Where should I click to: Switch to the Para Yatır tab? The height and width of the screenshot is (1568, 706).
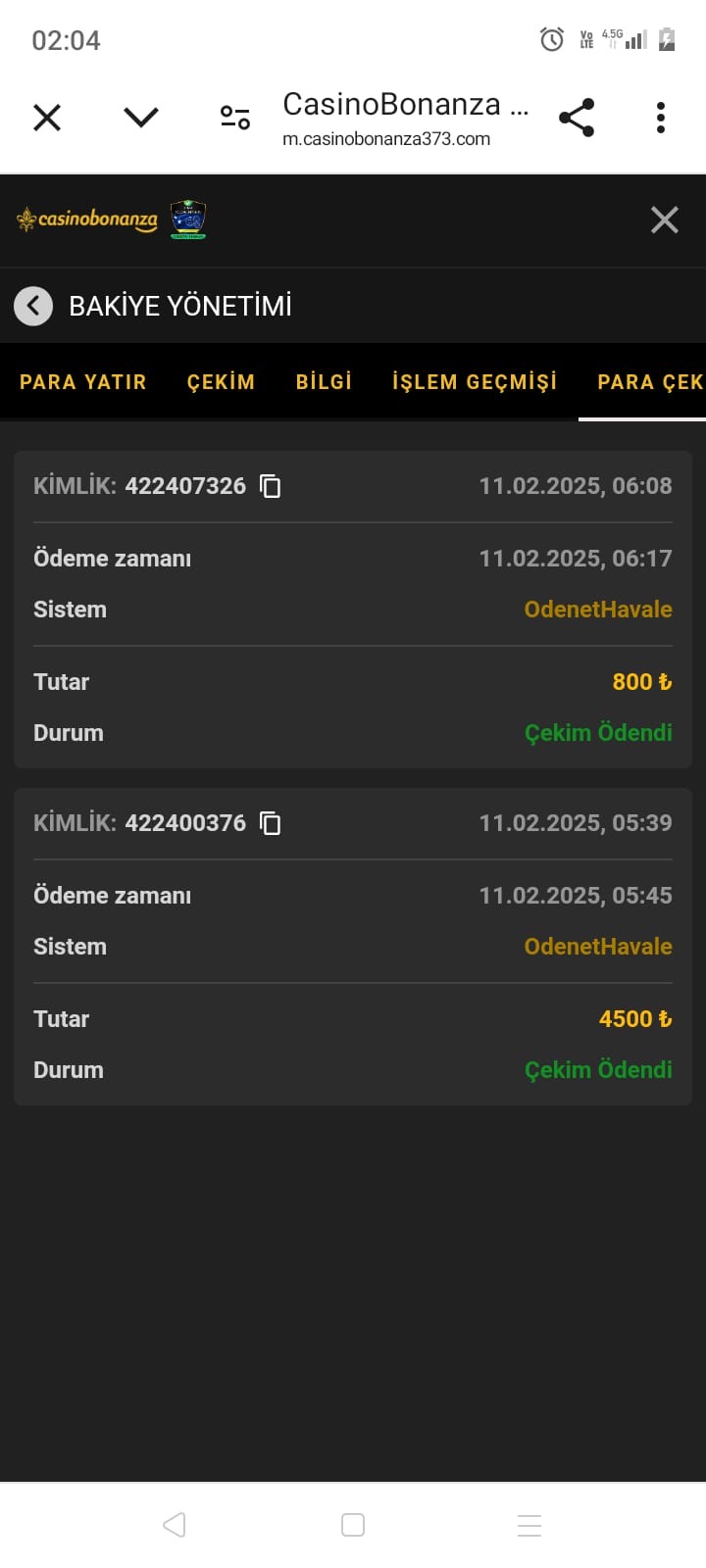pyautogui.click(x=83, y=382)
